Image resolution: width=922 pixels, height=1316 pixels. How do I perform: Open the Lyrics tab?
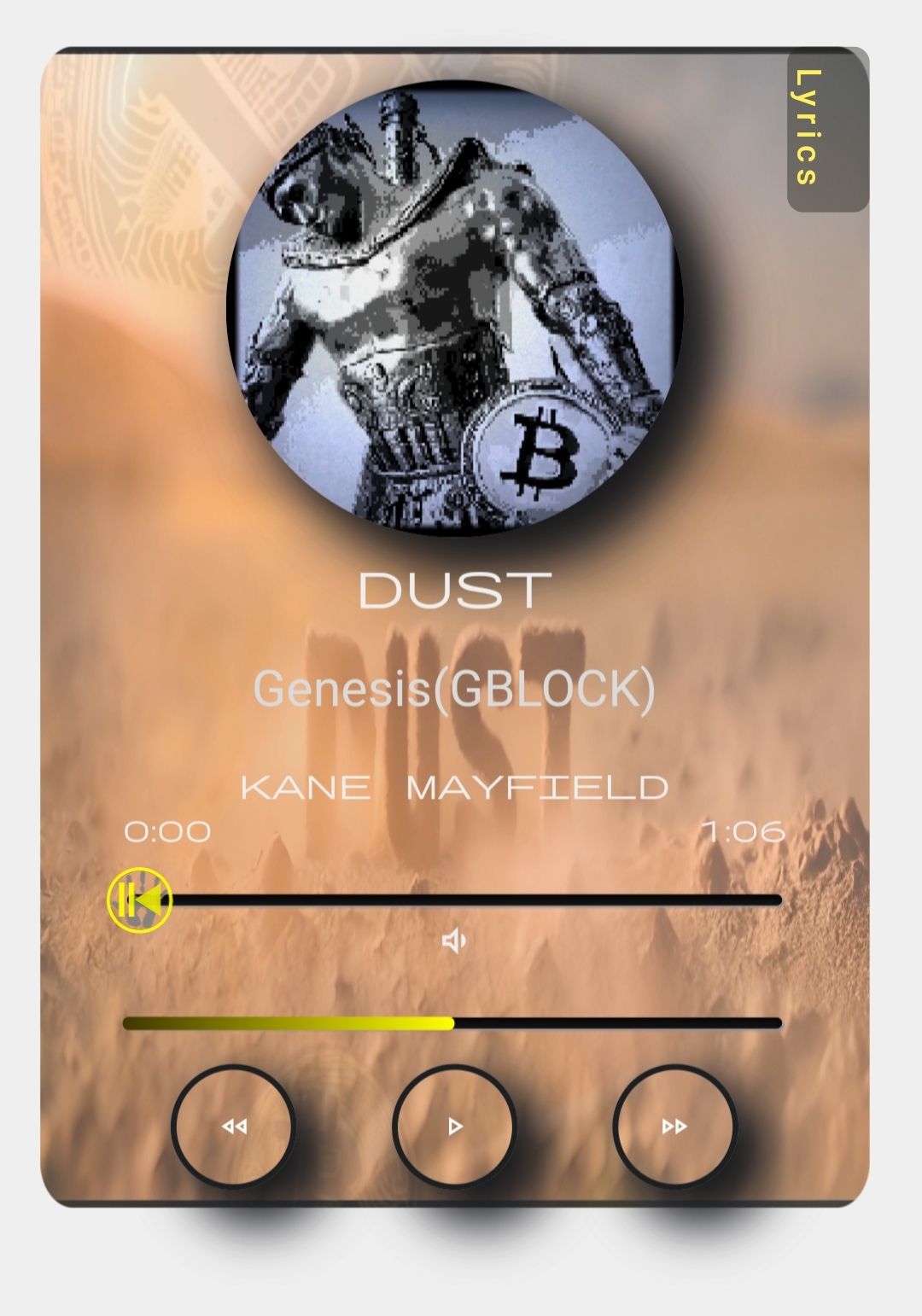click(826, 129)
